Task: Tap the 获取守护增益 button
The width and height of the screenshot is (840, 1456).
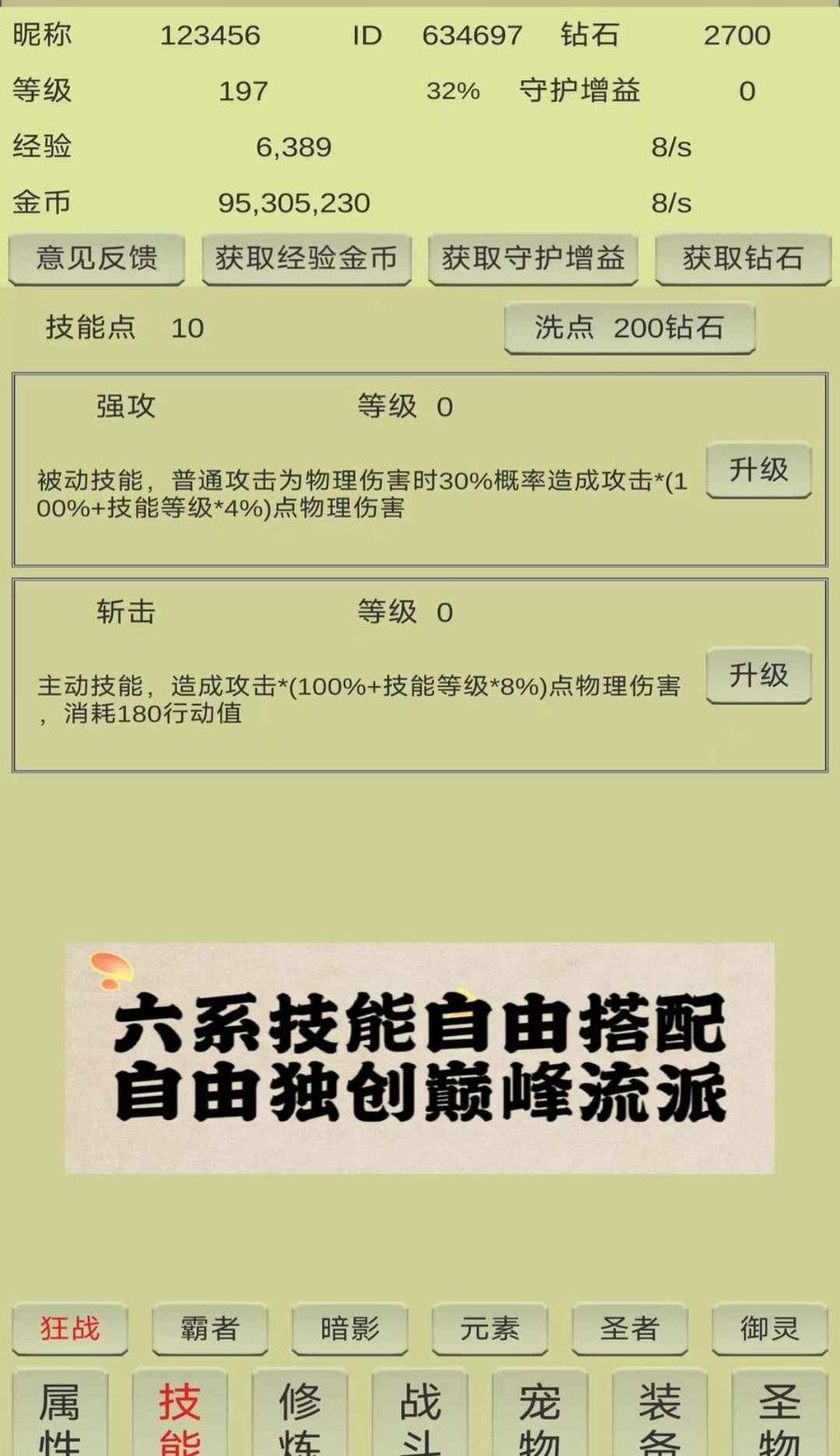Action: 533,259
